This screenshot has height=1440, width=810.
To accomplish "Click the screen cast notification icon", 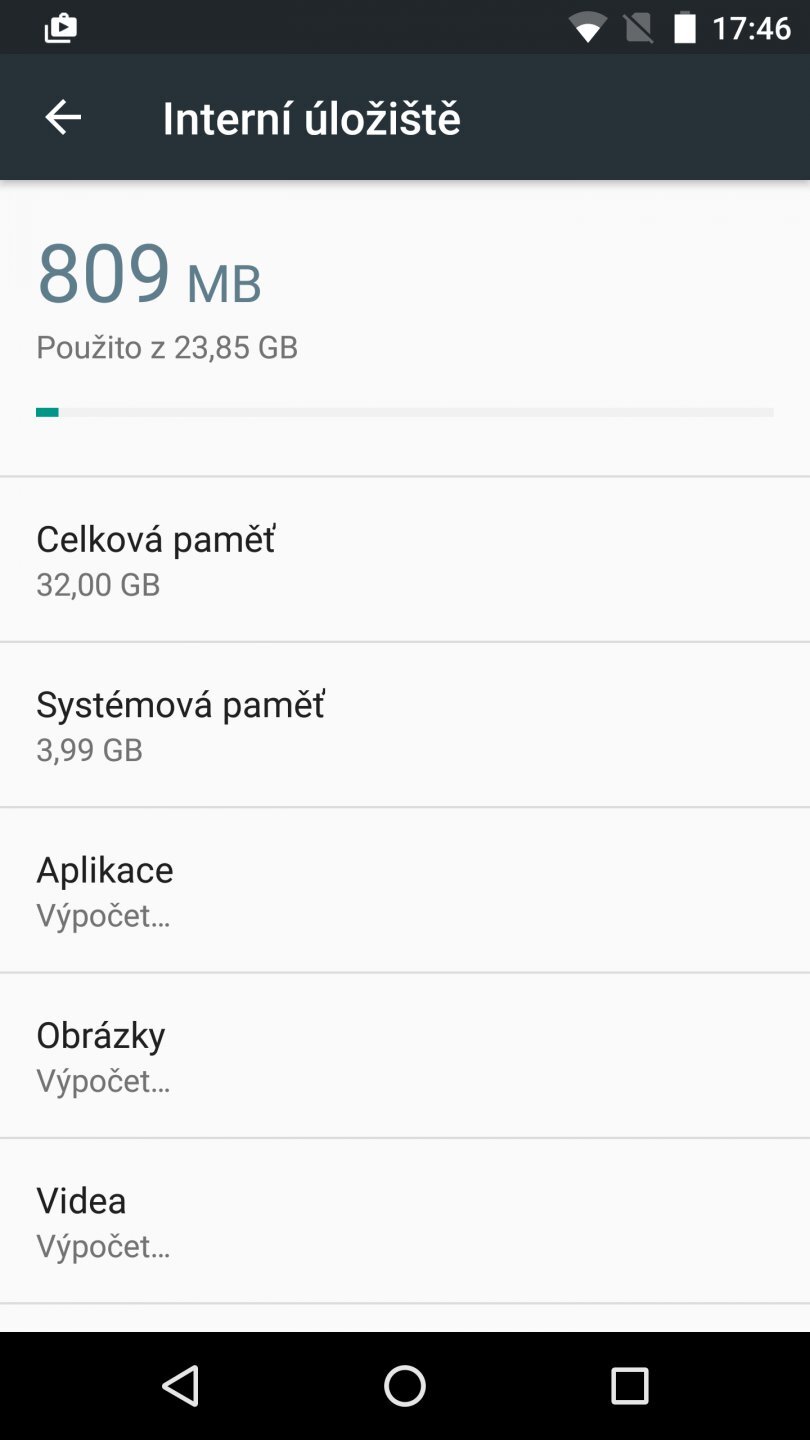I will (x=60, y=27).
